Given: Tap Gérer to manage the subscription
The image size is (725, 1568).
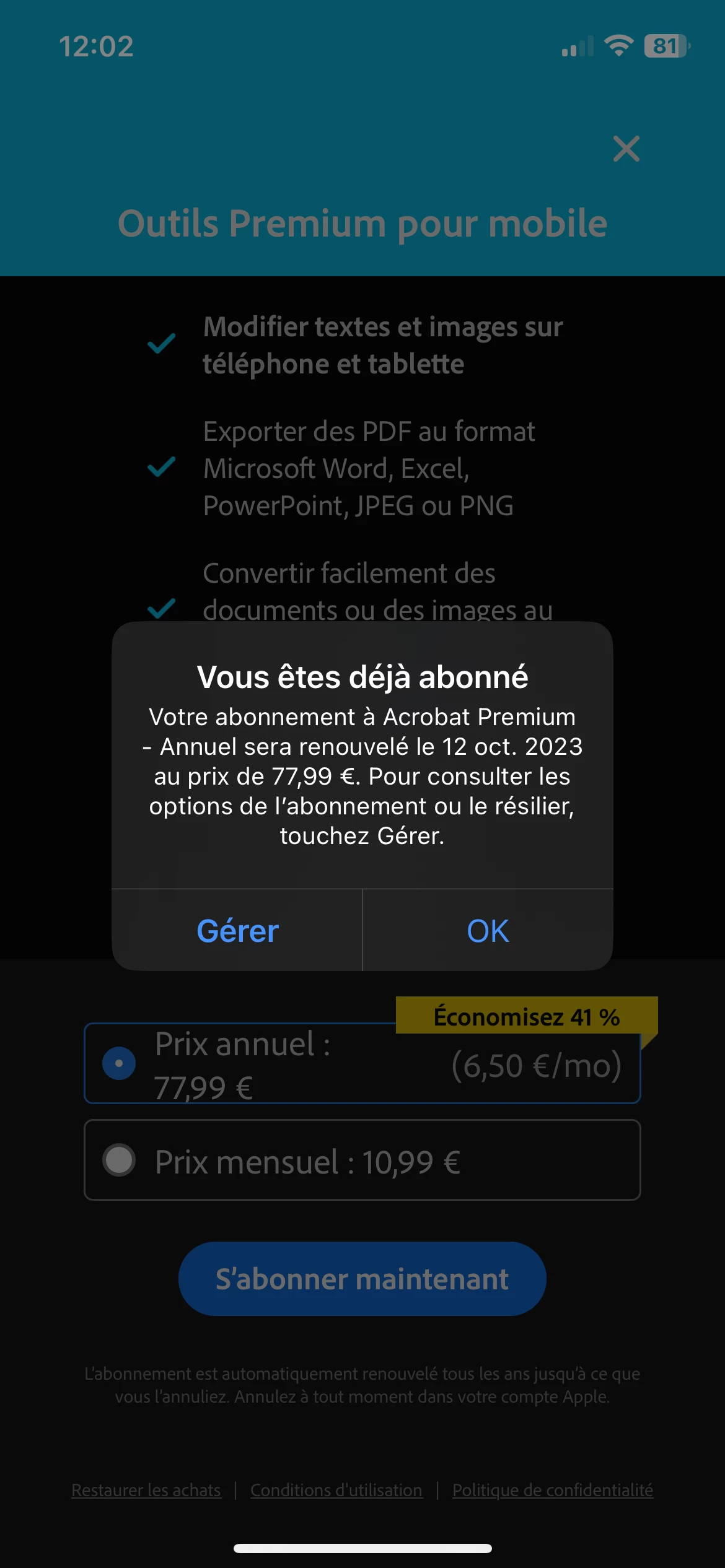Looking at the screenshot, I should (237, 931).
